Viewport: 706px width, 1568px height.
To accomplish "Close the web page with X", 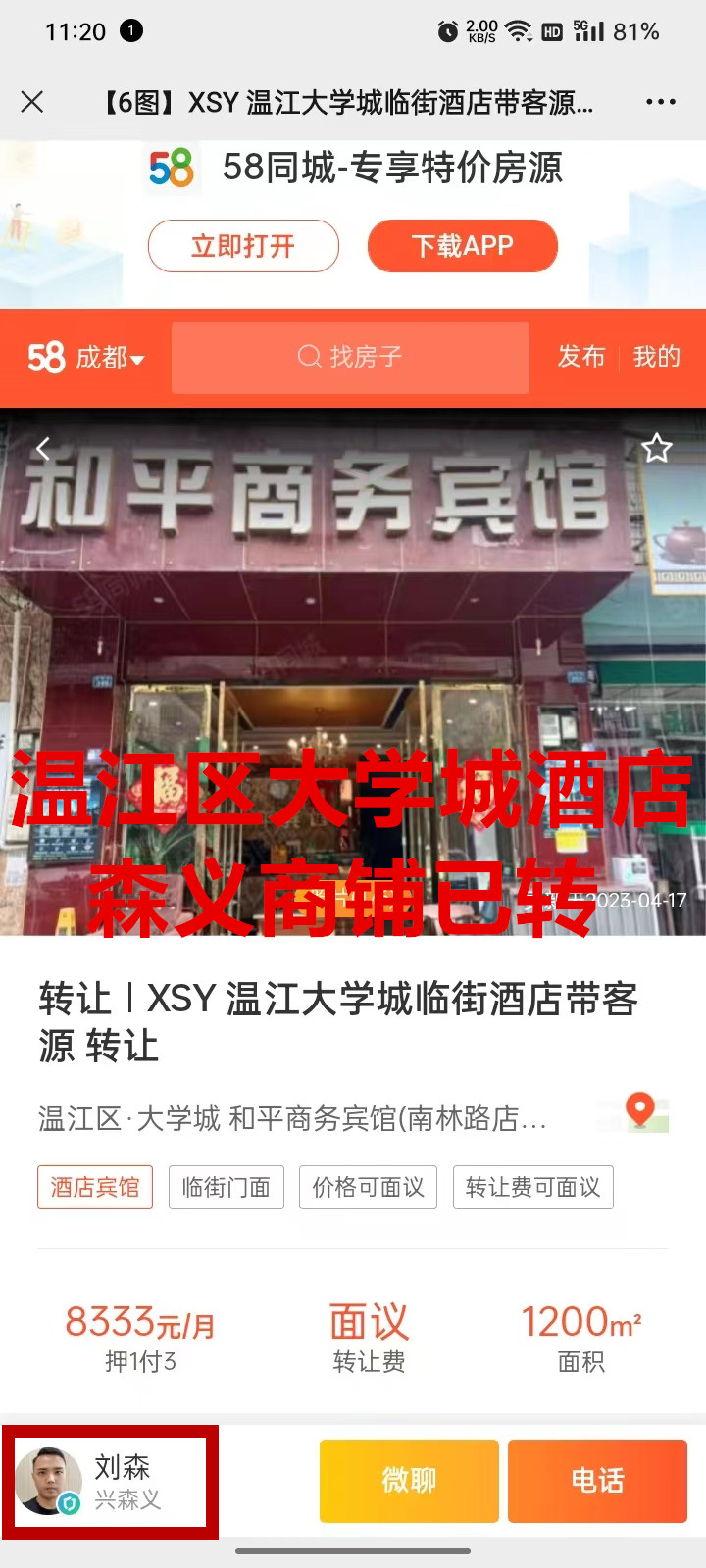I will tap(32, 102).
